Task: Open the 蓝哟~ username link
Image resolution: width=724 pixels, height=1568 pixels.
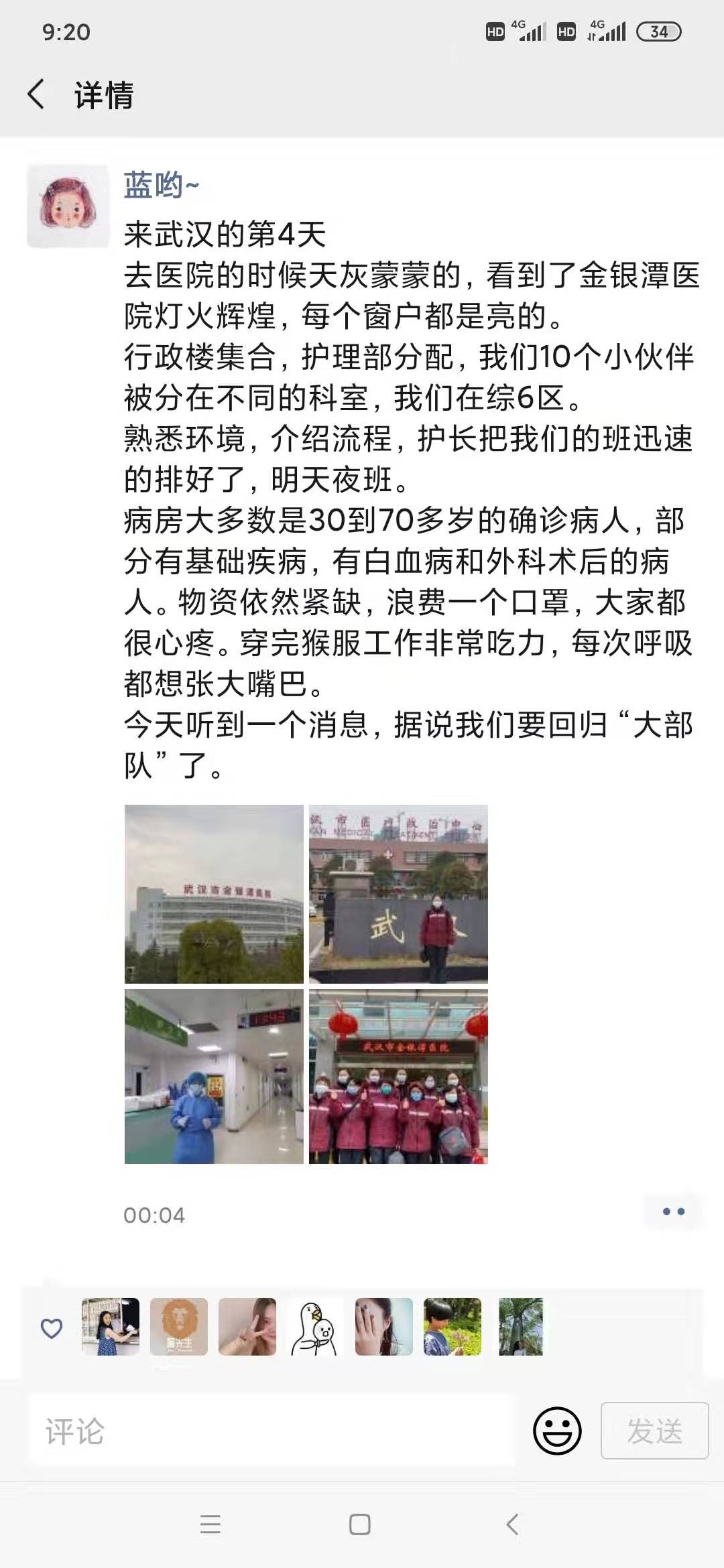Action: (x=161, y=185)
